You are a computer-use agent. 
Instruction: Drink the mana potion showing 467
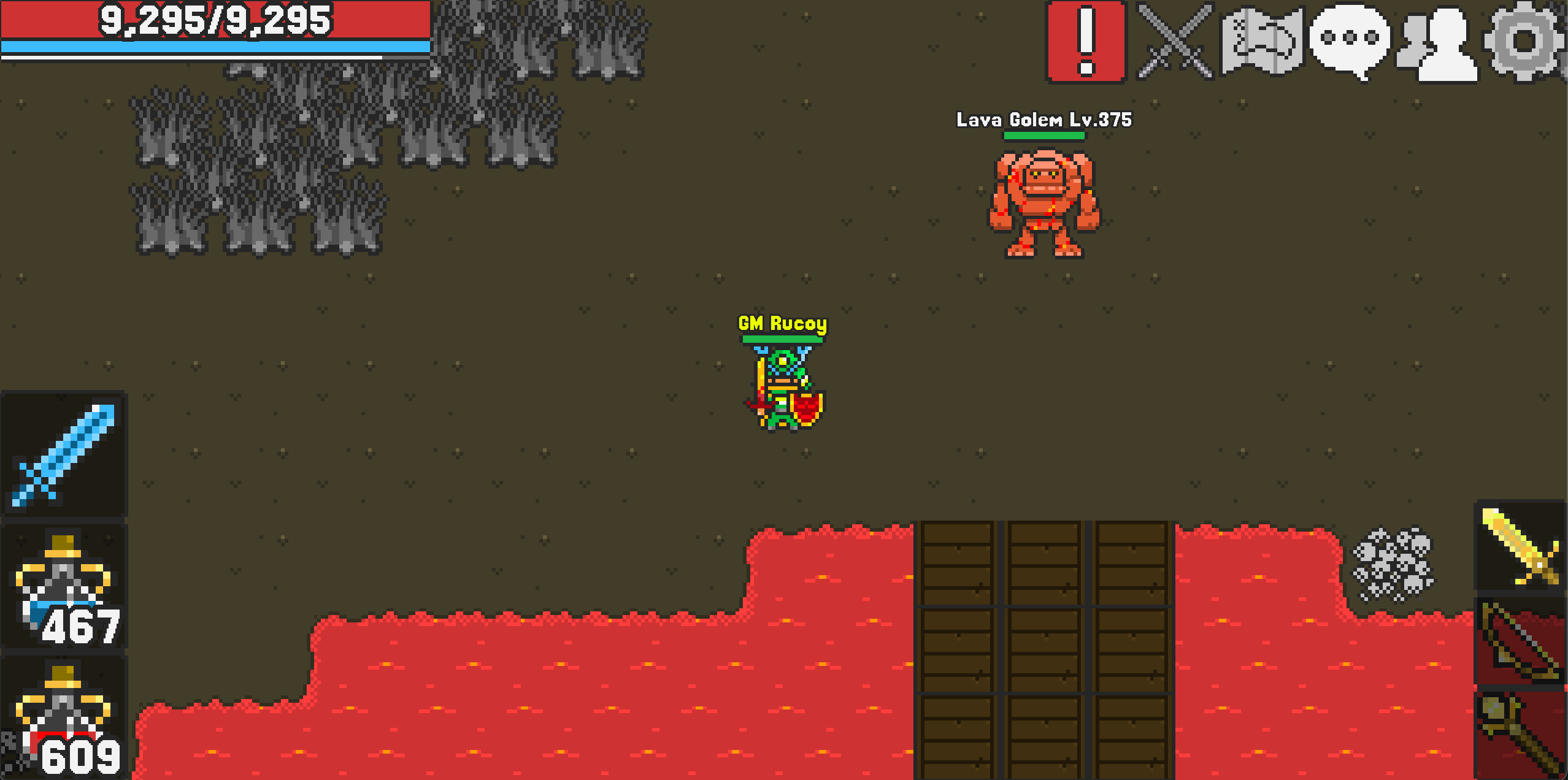[x=64, y=586]
